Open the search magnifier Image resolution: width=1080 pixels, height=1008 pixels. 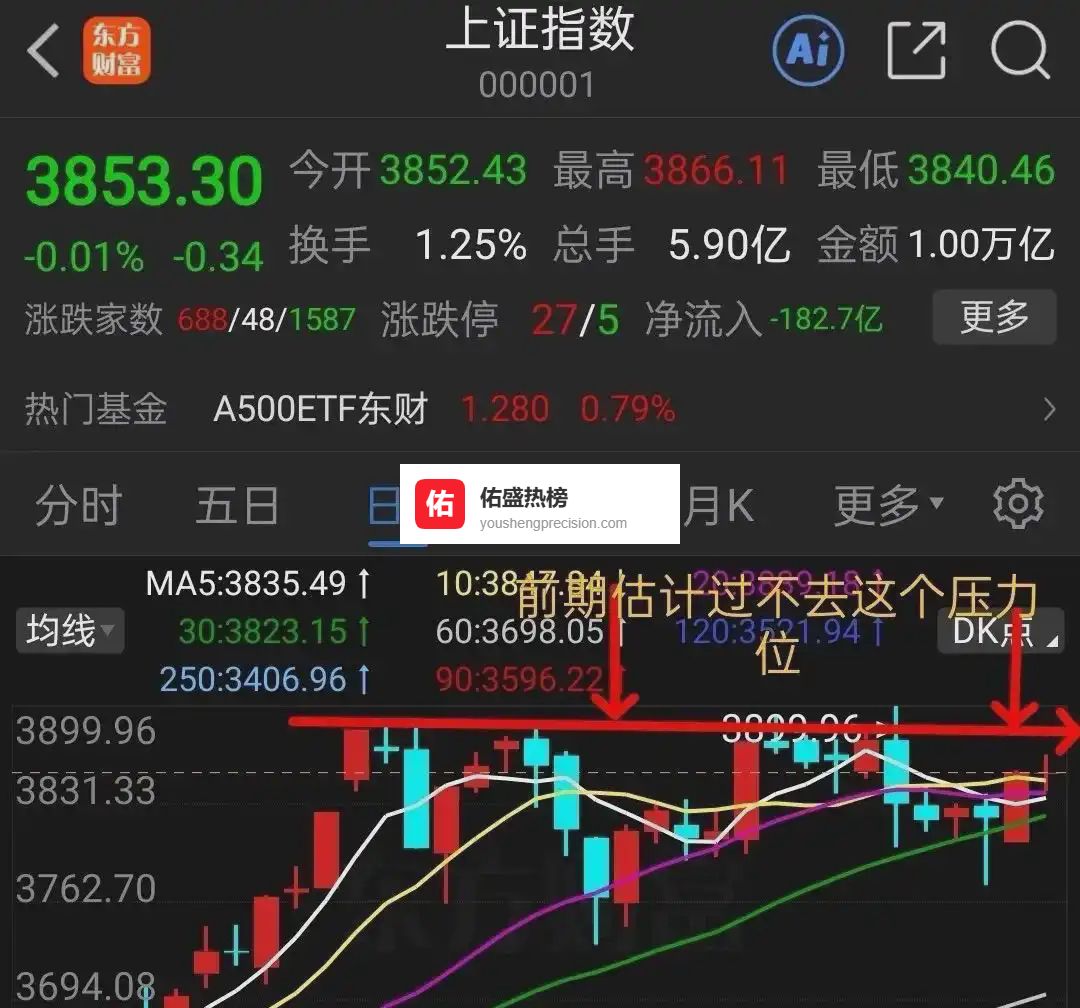(x=1019, y=50)
